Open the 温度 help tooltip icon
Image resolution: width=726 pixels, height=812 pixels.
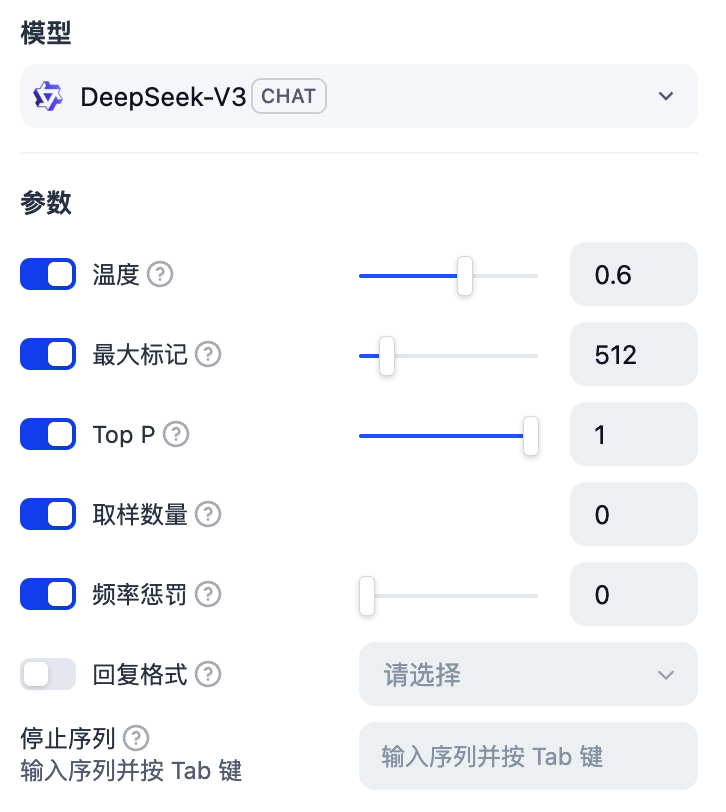(159, 274)
